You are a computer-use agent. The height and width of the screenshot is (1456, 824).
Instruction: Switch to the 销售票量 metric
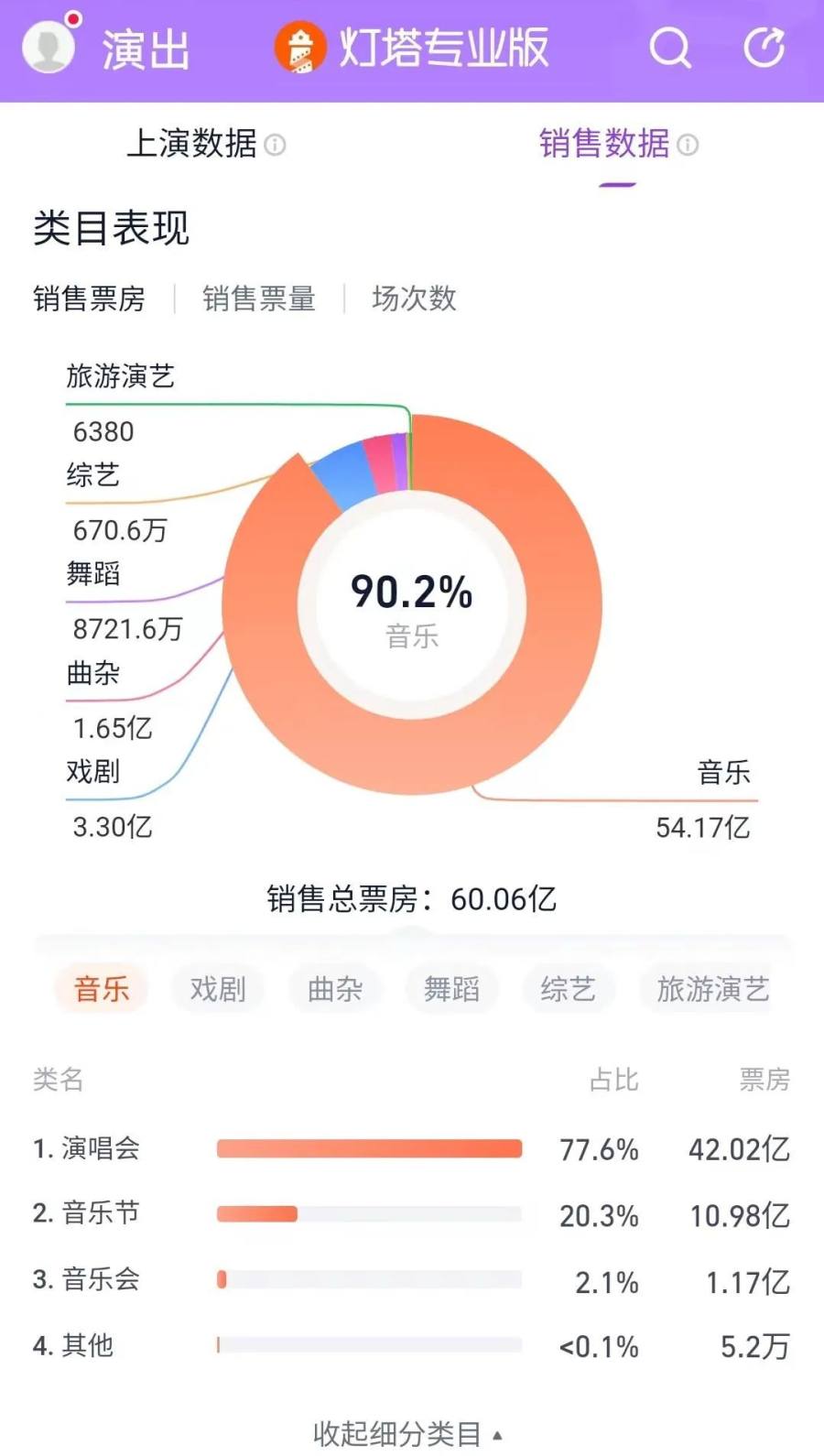click(259, 299)
